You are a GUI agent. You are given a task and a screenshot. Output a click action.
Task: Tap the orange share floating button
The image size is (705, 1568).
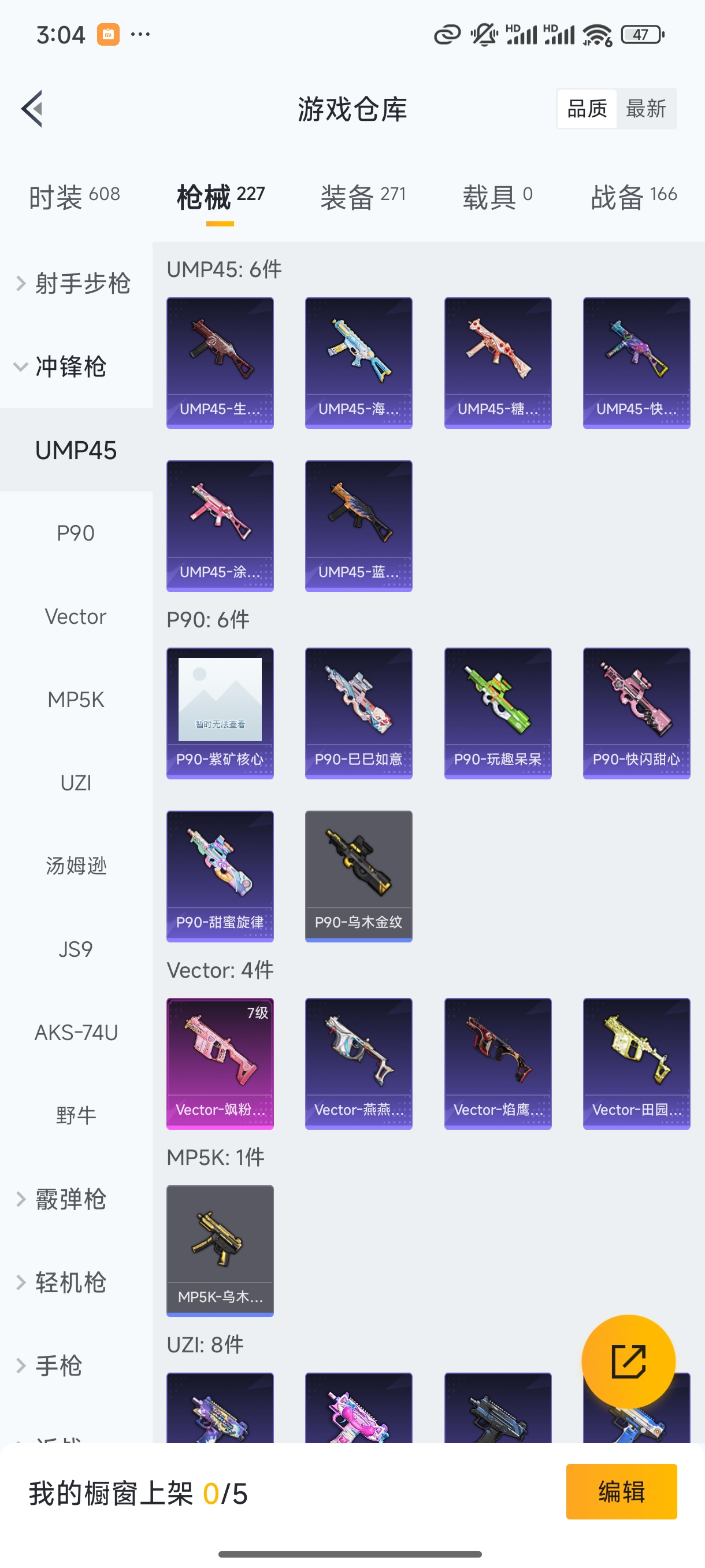628,1361
